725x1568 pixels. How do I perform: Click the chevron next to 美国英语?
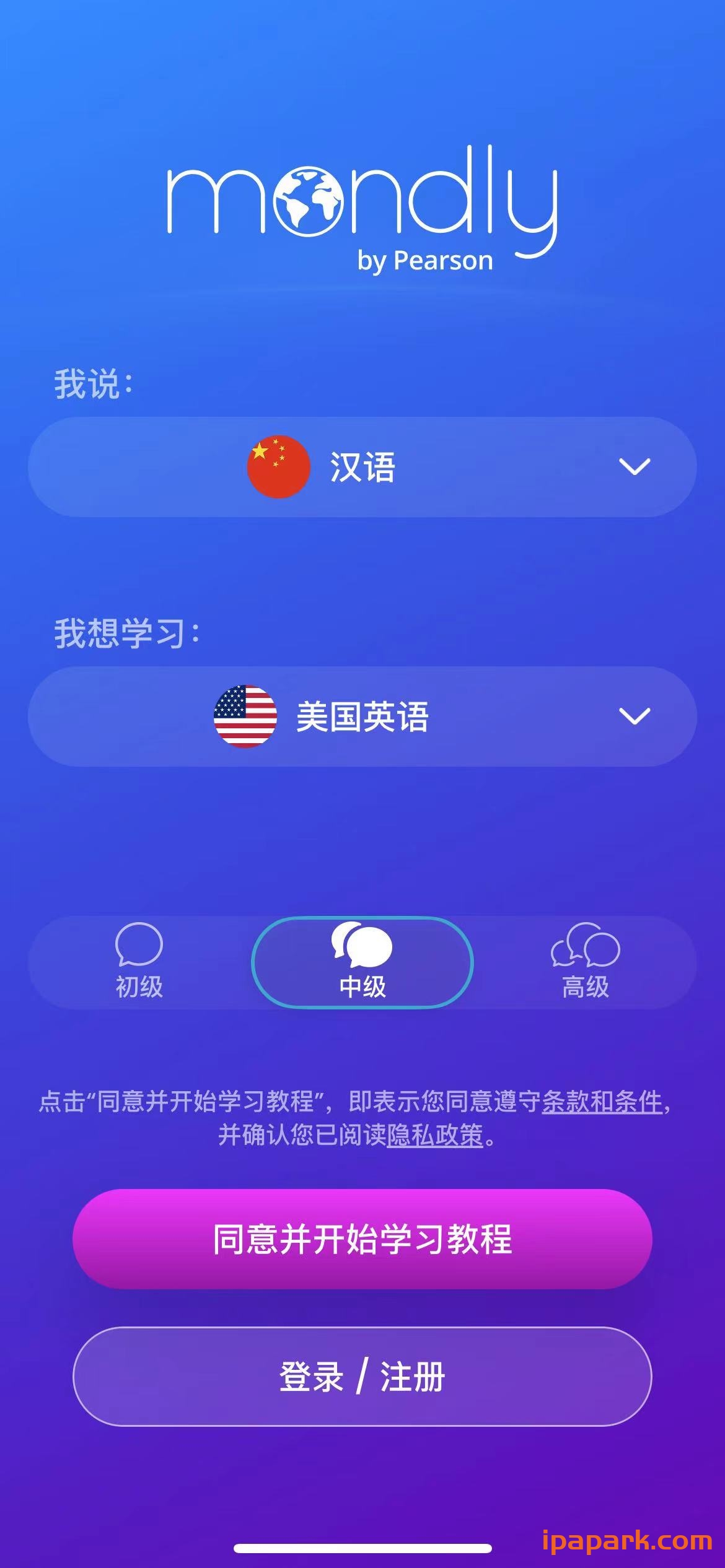636,717
